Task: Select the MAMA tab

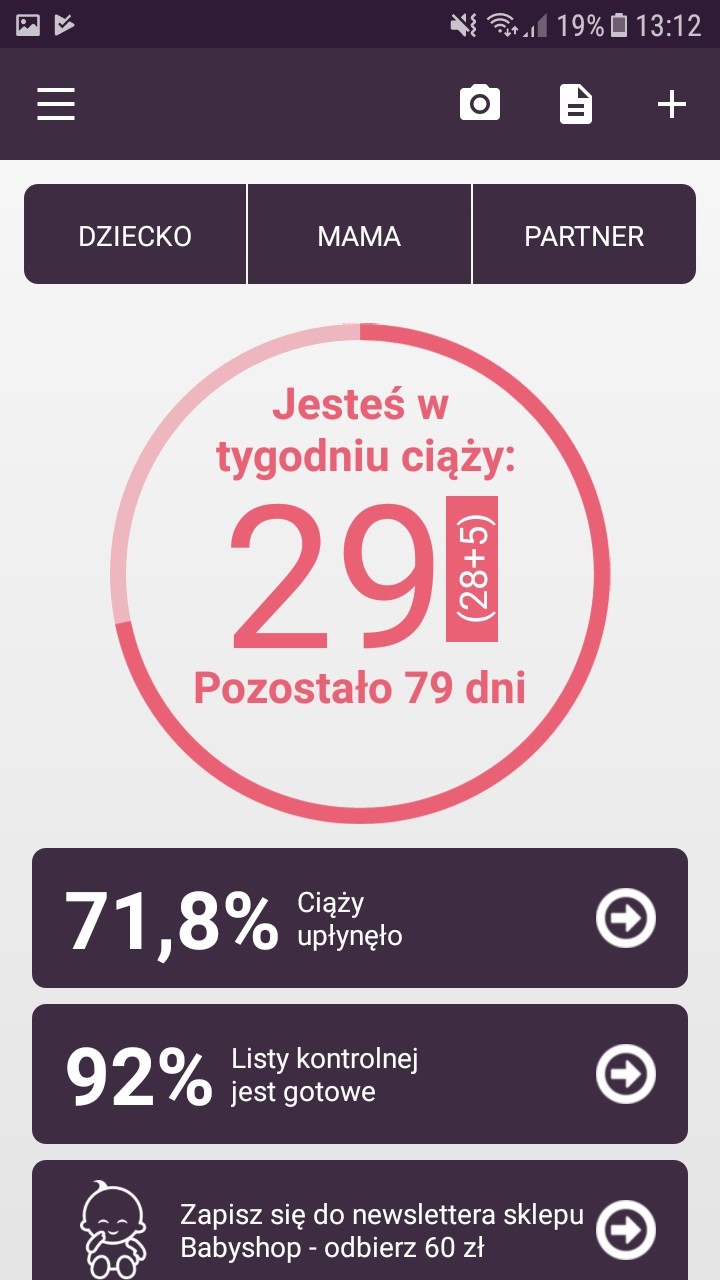Action: point(359,236)
